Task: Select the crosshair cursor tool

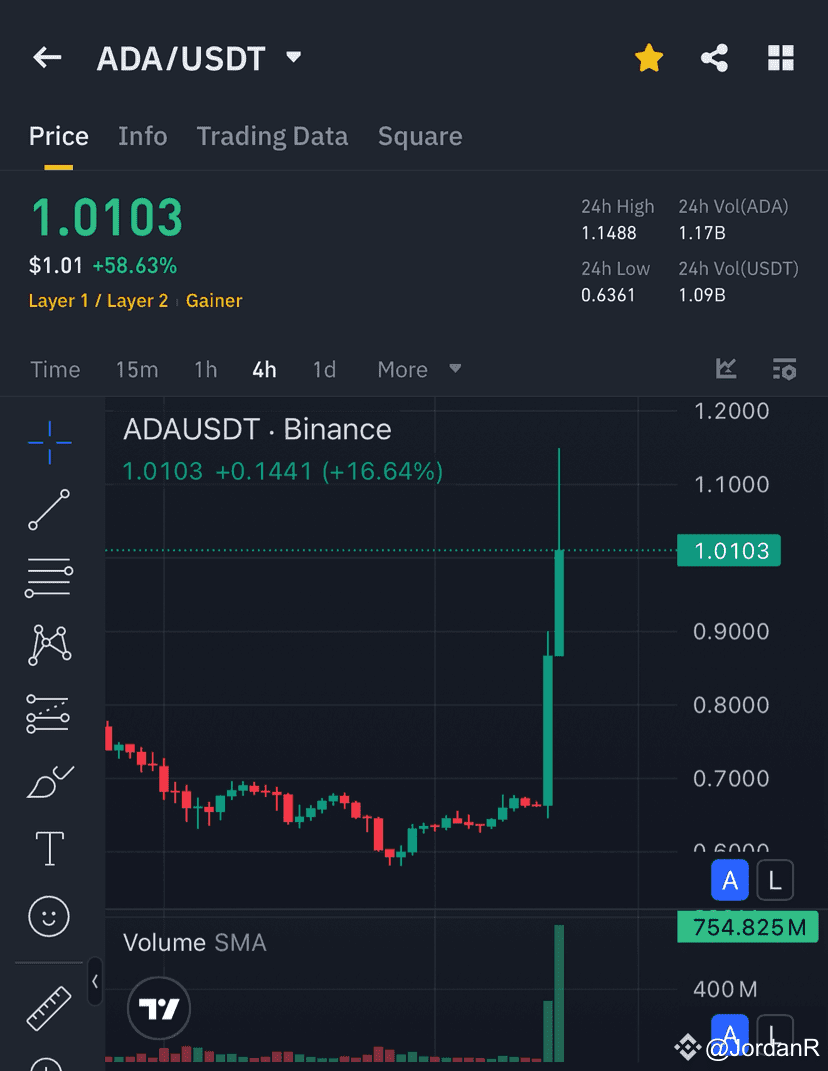Action: click(48, 442)
